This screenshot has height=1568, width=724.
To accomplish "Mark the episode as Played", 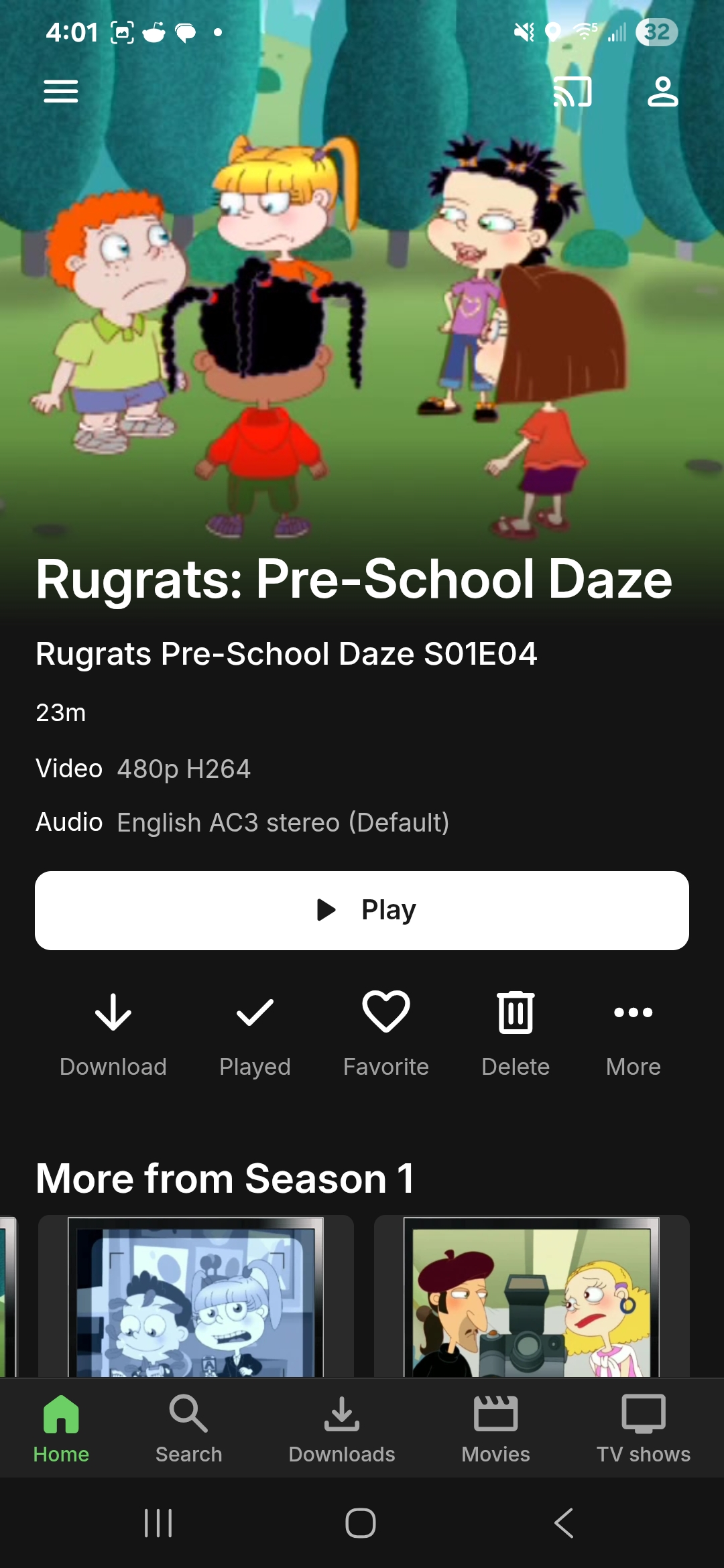I will click(255, 1033).
